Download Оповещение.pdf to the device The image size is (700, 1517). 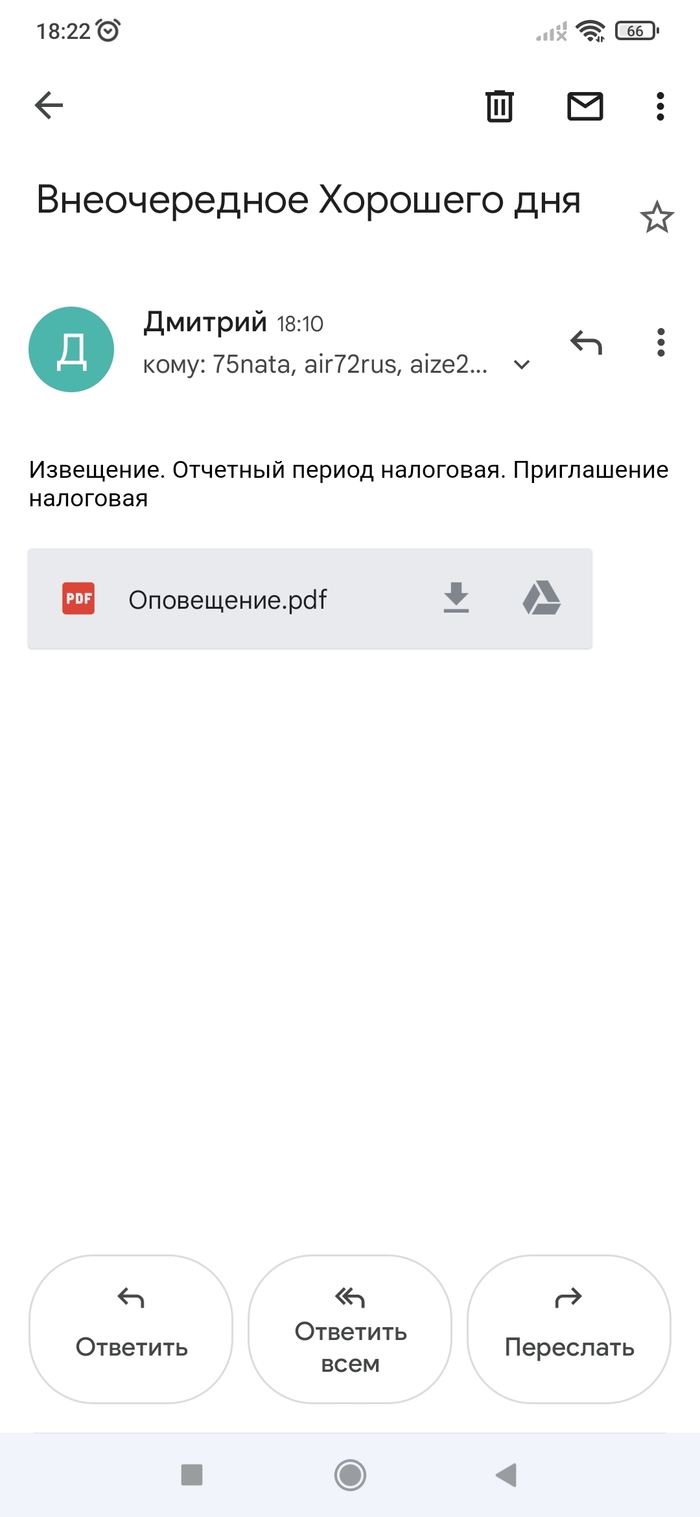click(456, 599)
